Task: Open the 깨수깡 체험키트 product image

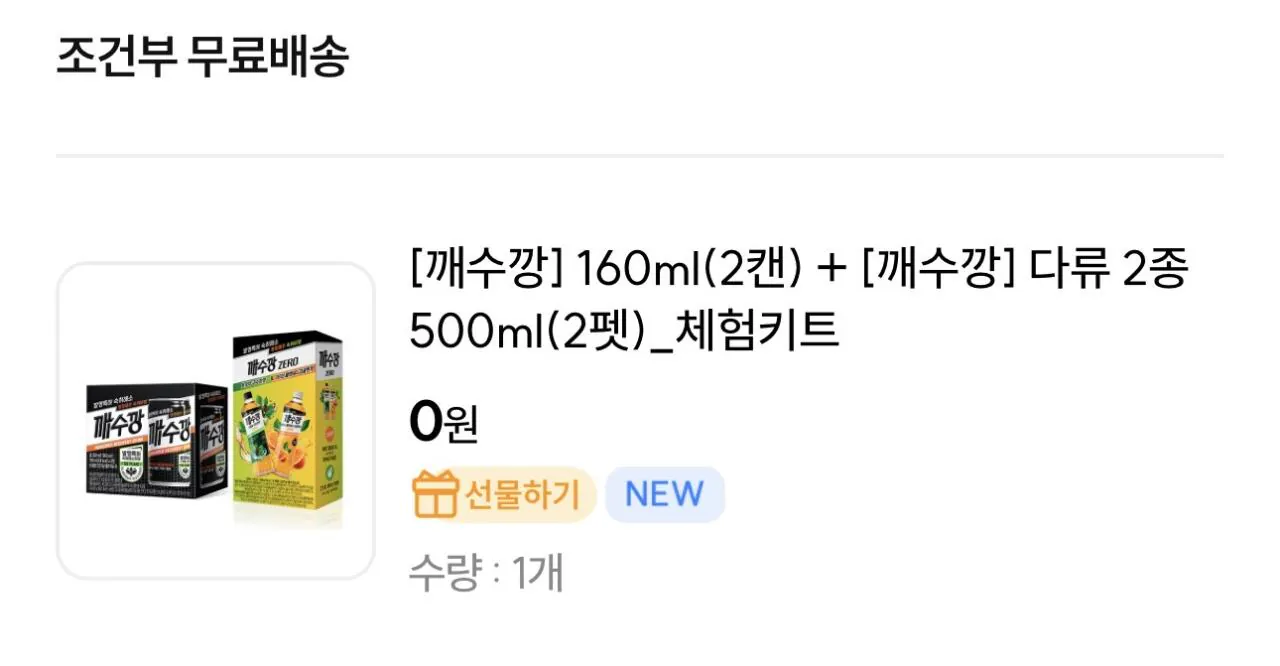Action: coord(215,421)
